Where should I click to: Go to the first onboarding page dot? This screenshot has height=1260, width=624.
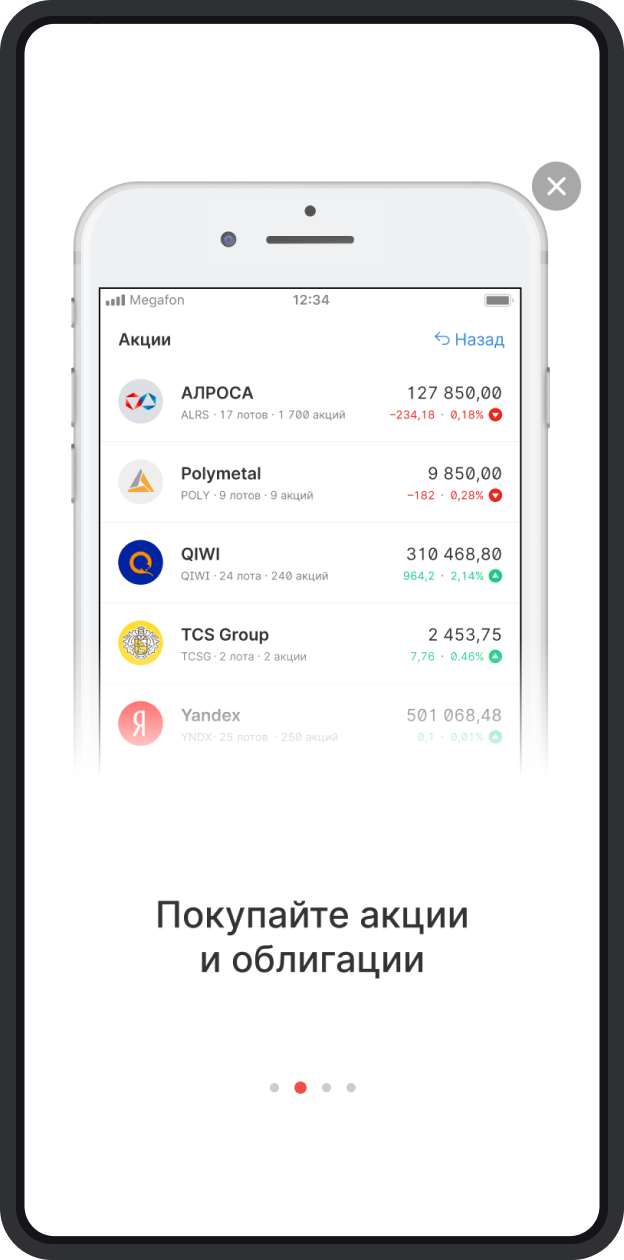click(274, 1088)
